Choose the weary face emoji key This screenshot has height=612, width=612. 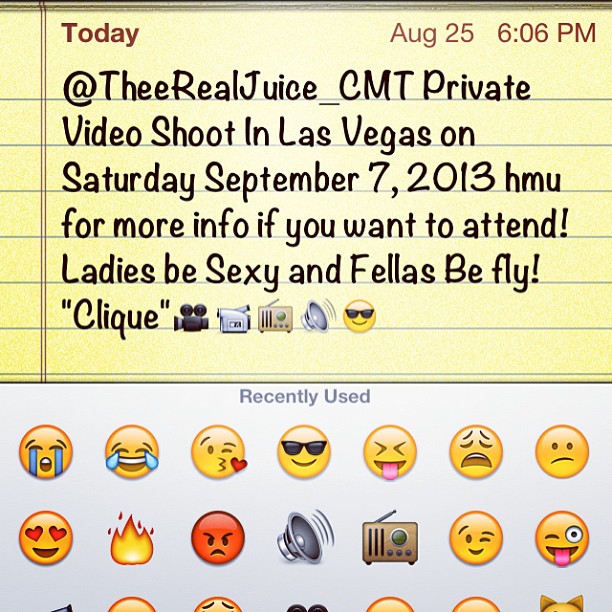pos(476,452)
